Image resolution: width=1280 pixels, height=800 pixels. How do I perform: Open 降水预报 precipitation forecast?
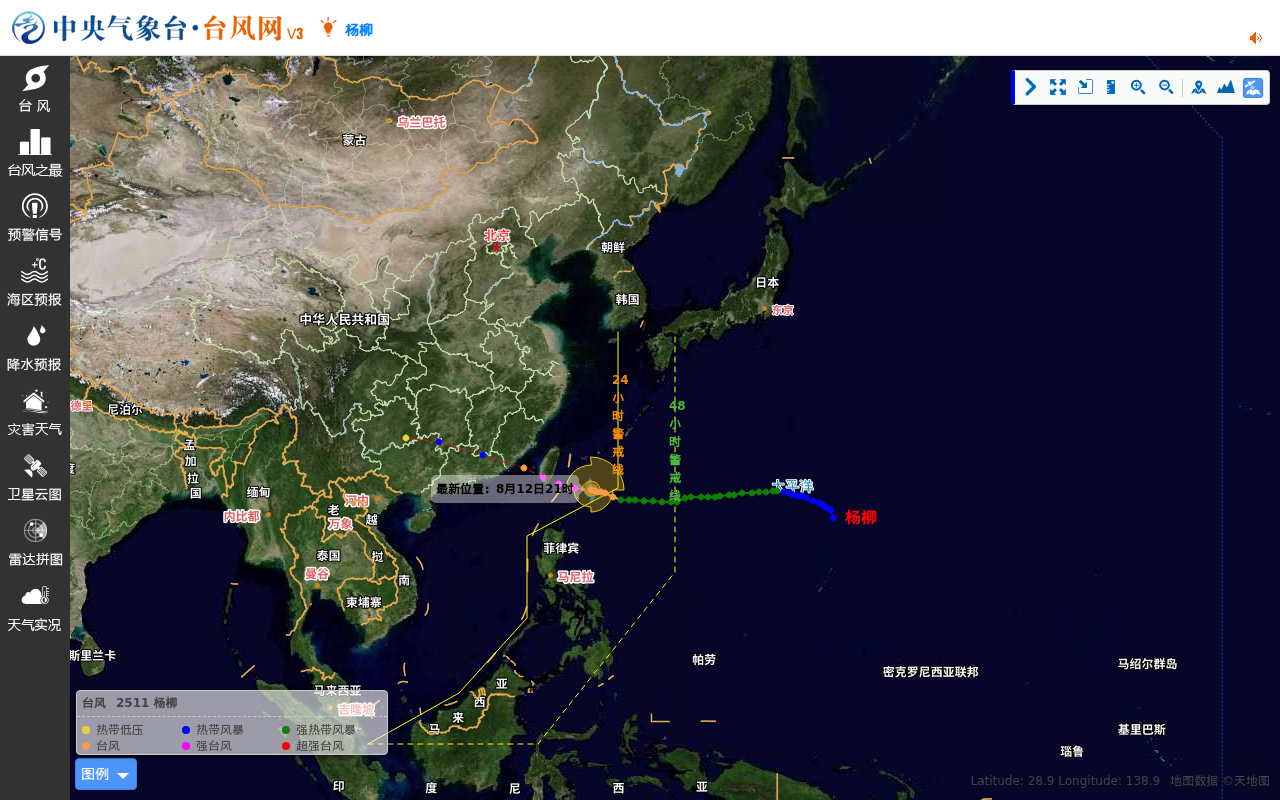(x=34, y=348)
